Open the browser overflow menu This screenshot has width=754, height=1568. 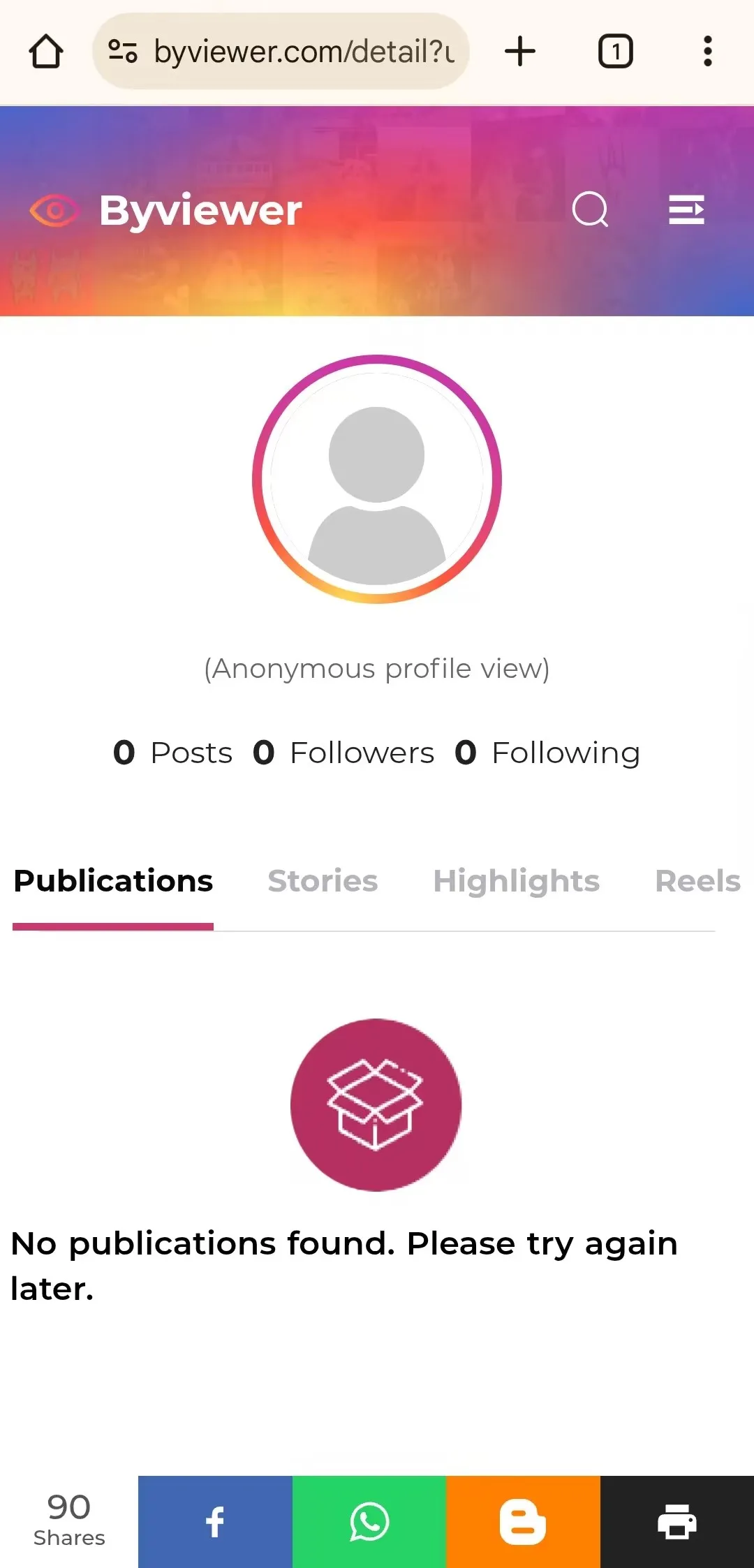[x=707, y=52]
